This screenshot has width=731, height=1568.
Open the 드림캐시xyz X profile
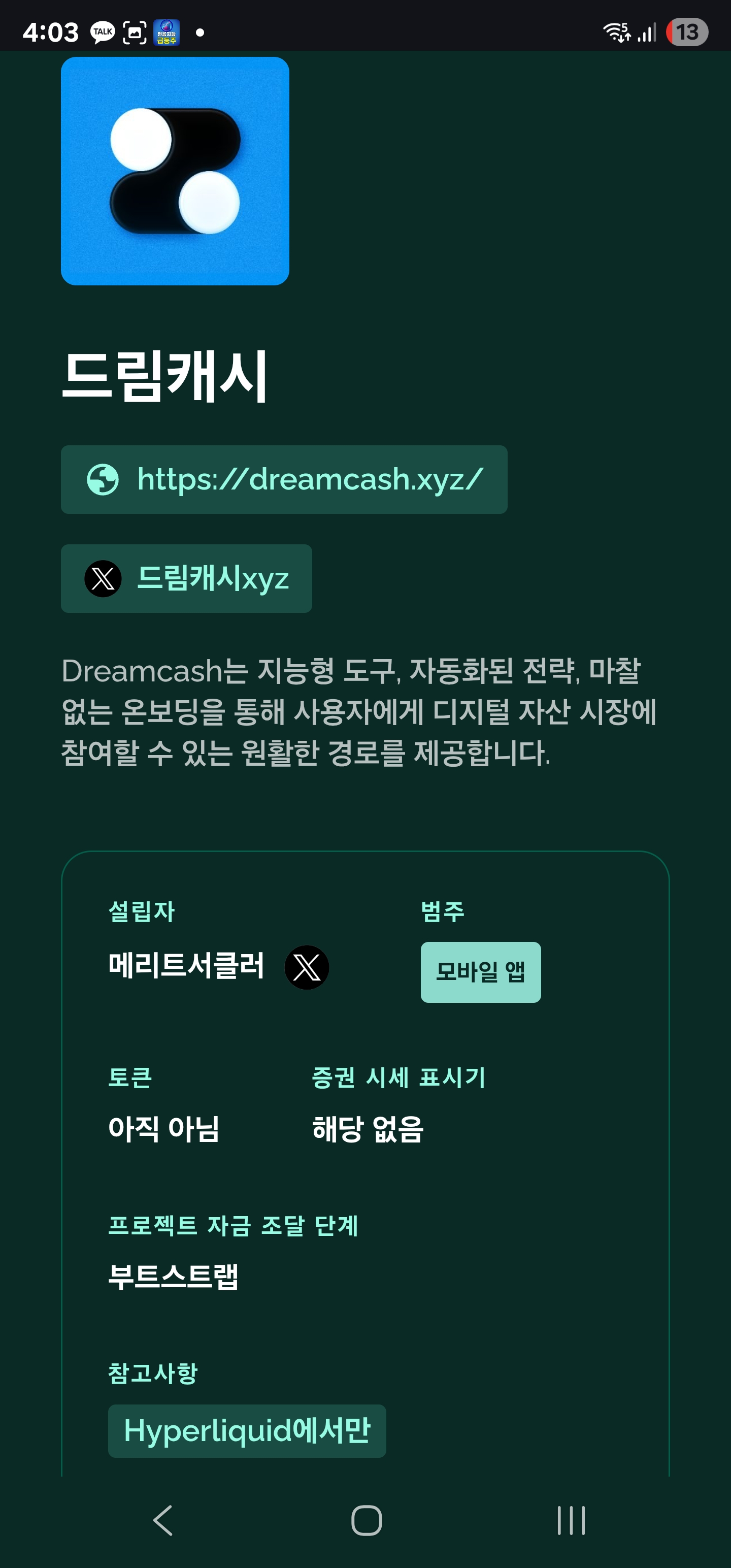(186, 578)
